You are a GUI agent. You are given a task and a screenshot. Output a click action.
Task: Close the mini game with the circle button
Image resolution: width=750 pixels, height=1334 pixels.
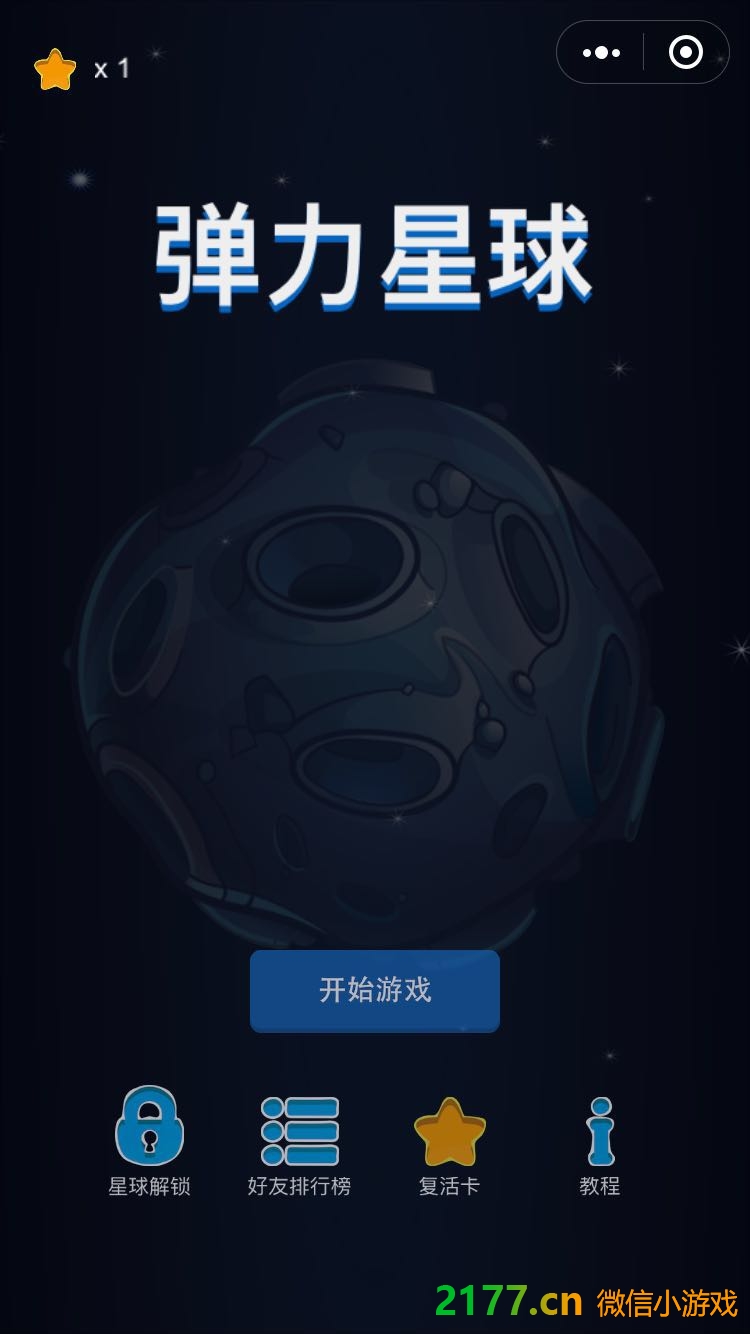click(686, 52)
